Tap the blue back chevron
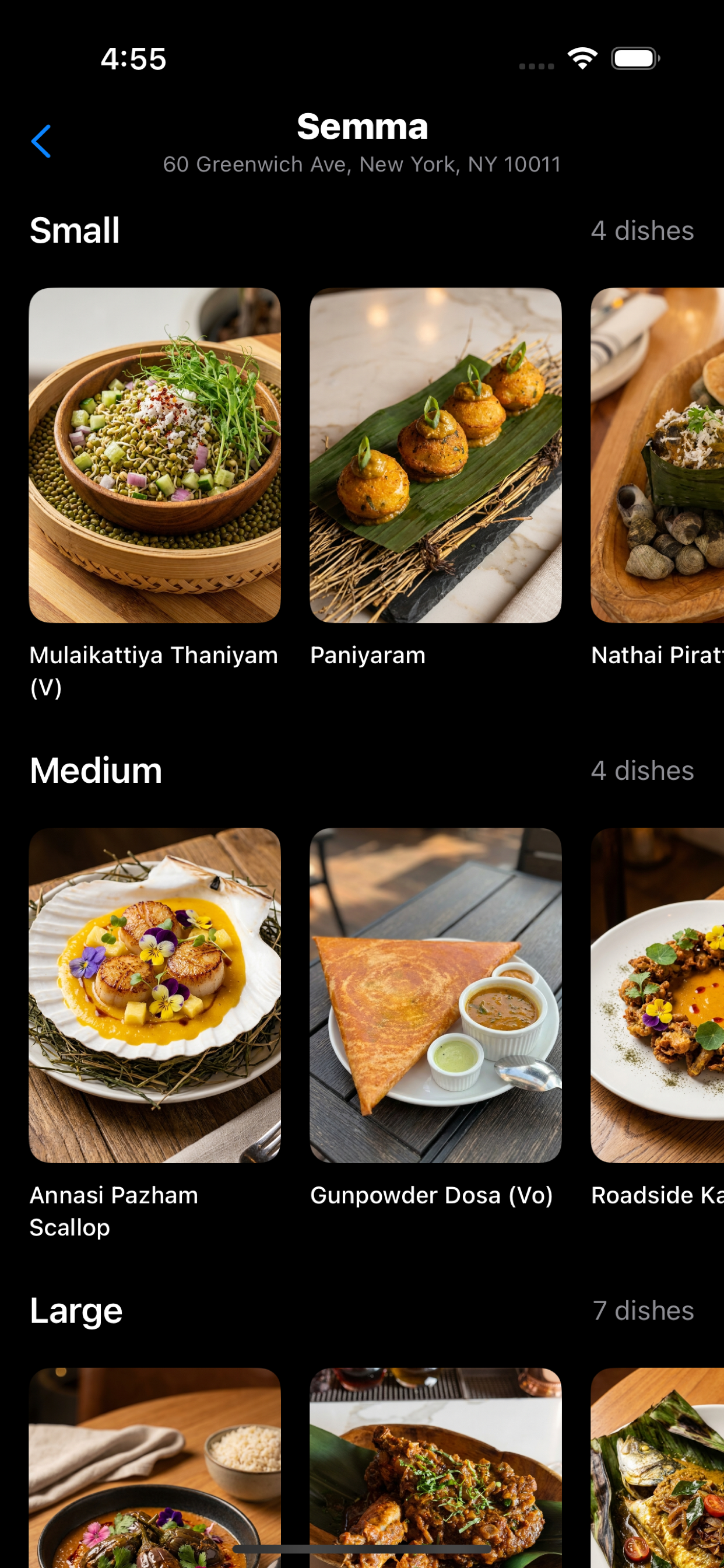 click(x=42, y=142)
